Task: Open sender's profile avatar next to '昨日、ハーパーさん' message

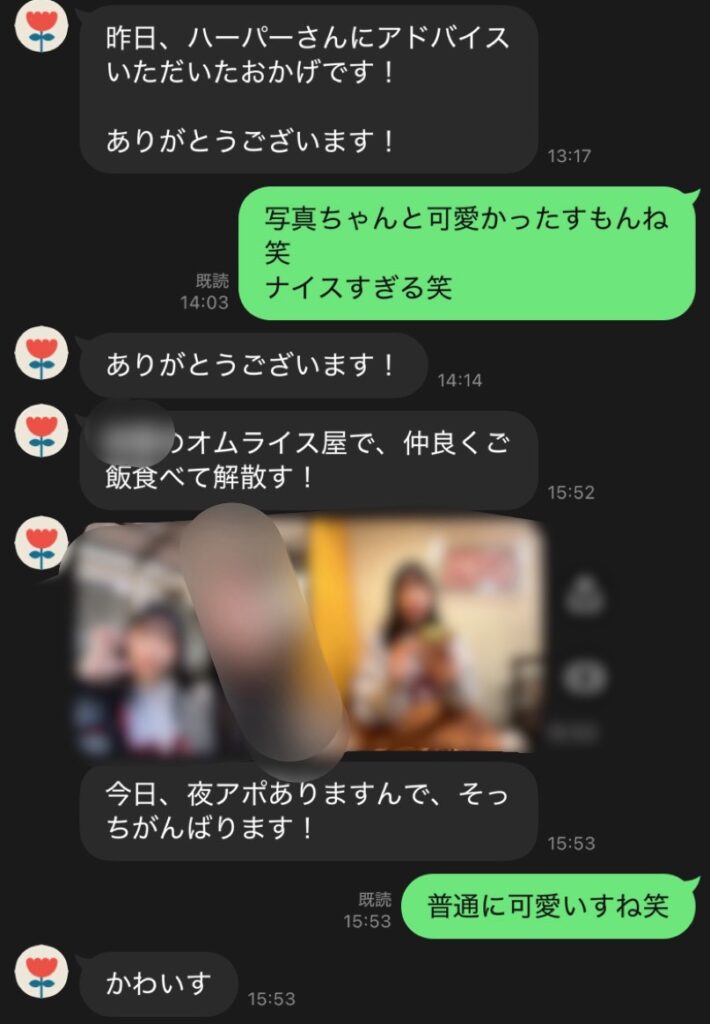Action: (42, 27)
